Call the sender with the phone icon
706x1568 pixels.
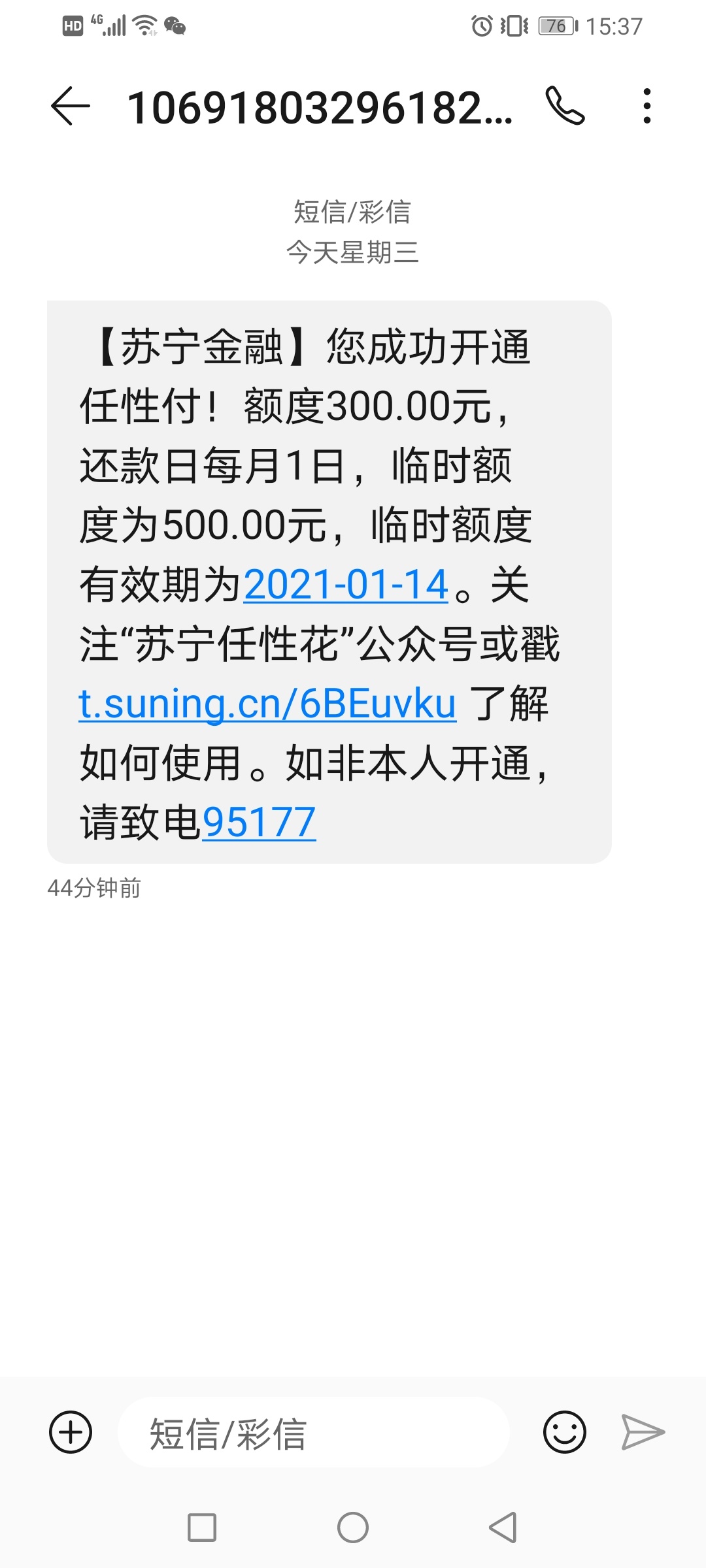pos(565,106)
